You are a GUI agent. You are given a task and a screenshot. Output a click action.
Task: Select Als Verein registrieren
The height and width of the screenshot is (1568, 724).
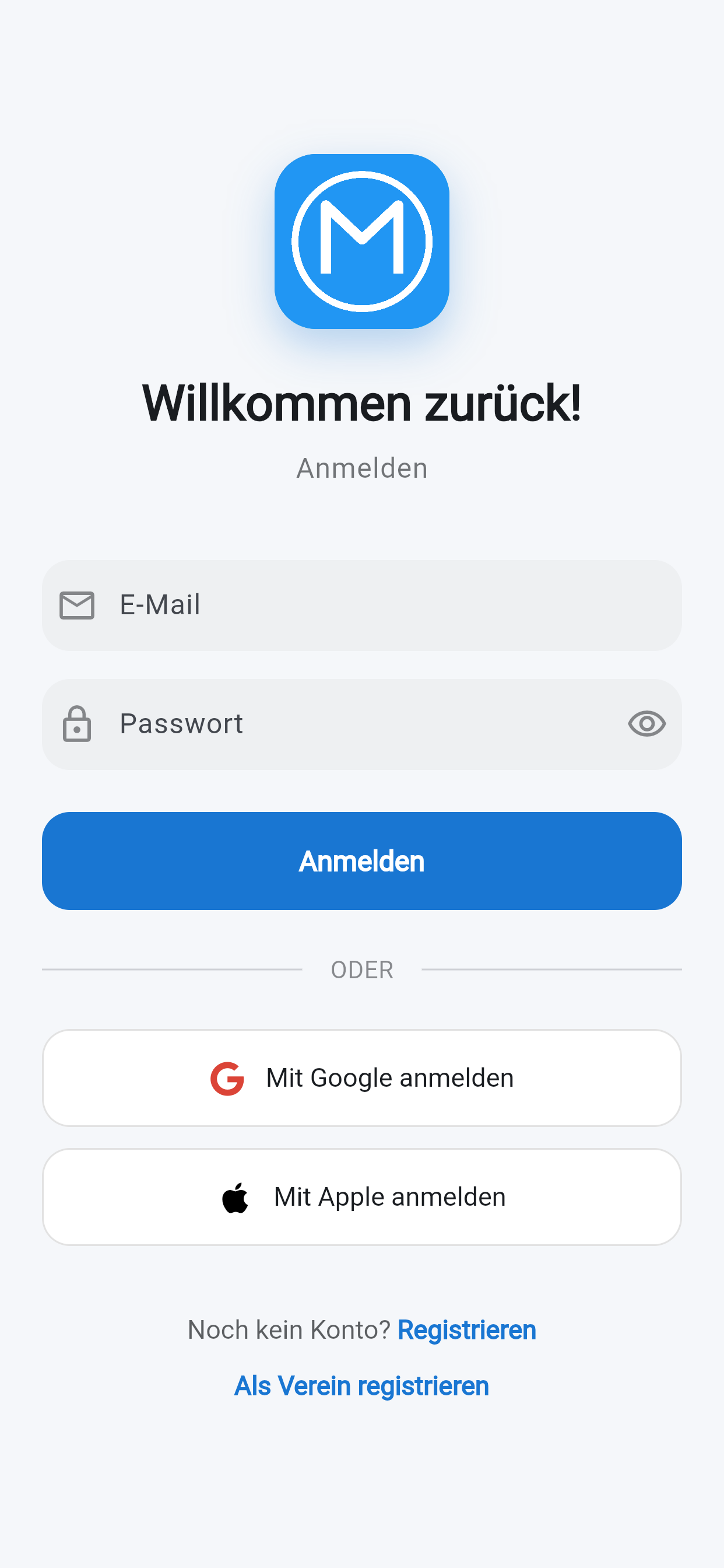point(361,1386)
